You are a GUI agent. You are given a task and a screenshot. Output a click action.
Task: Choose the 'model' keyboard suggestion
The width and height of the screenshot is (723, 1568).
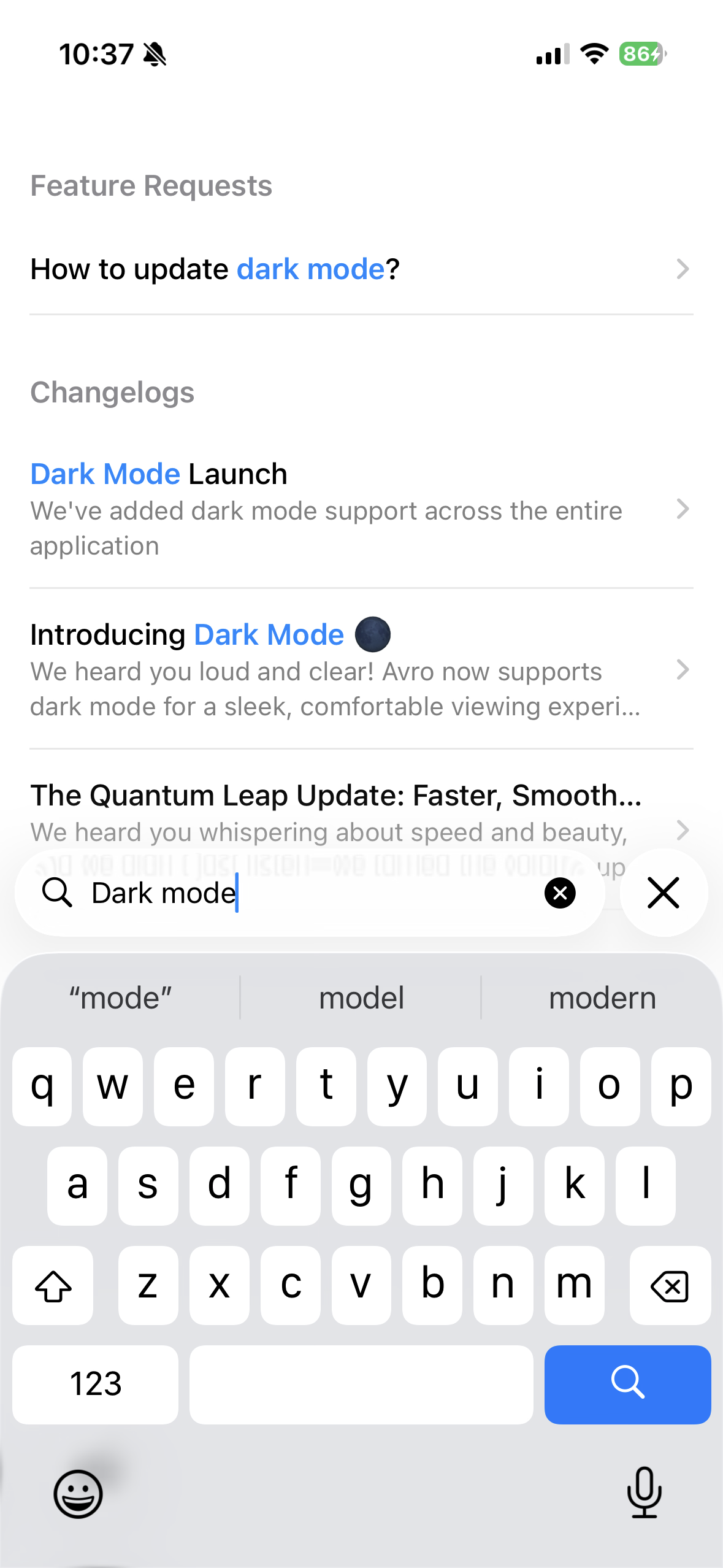tap(361, 997)
